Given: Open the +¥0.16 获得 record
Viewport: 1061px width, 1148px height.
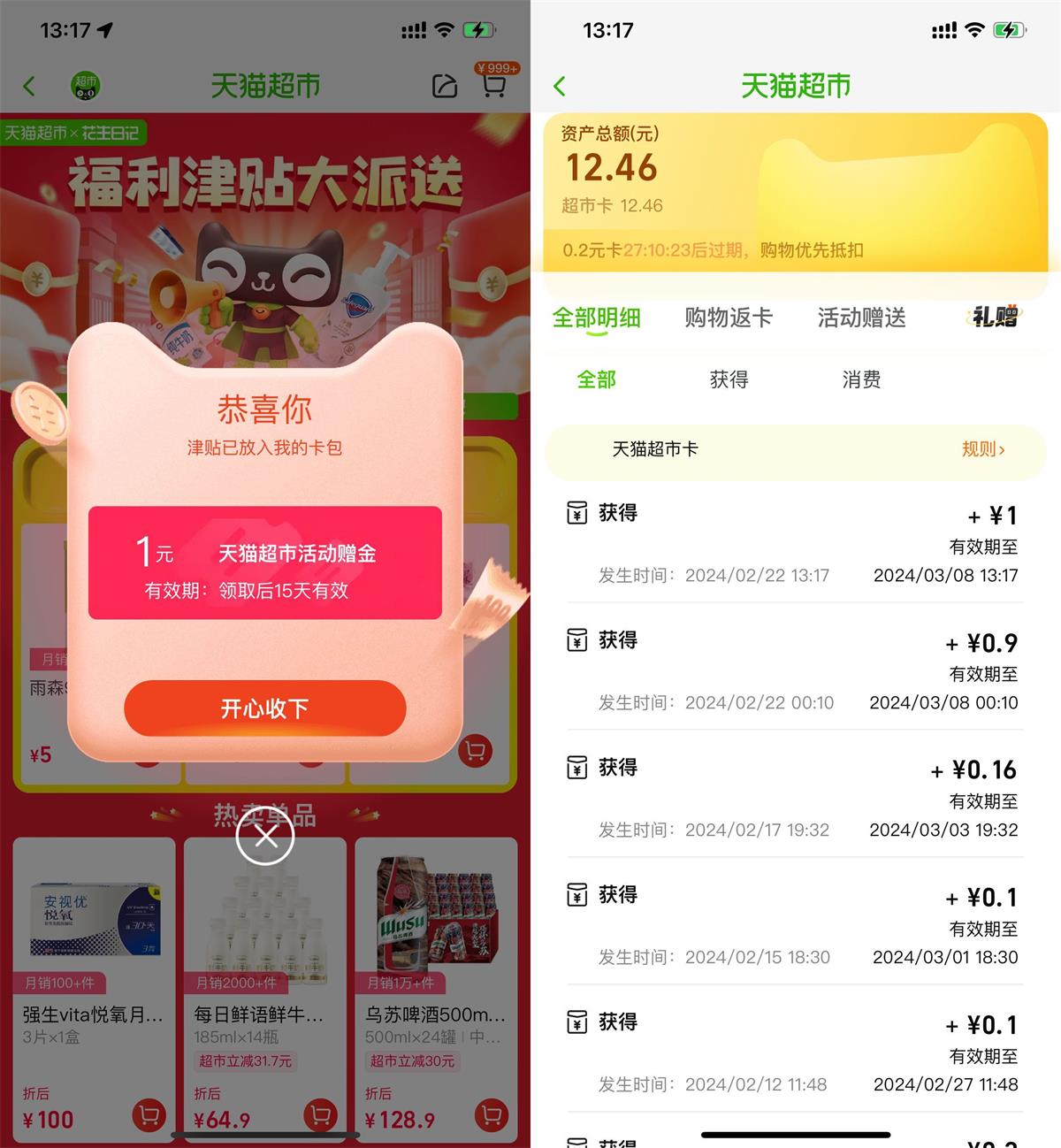Looking at the screenshot, I should [x=794, y=799].
